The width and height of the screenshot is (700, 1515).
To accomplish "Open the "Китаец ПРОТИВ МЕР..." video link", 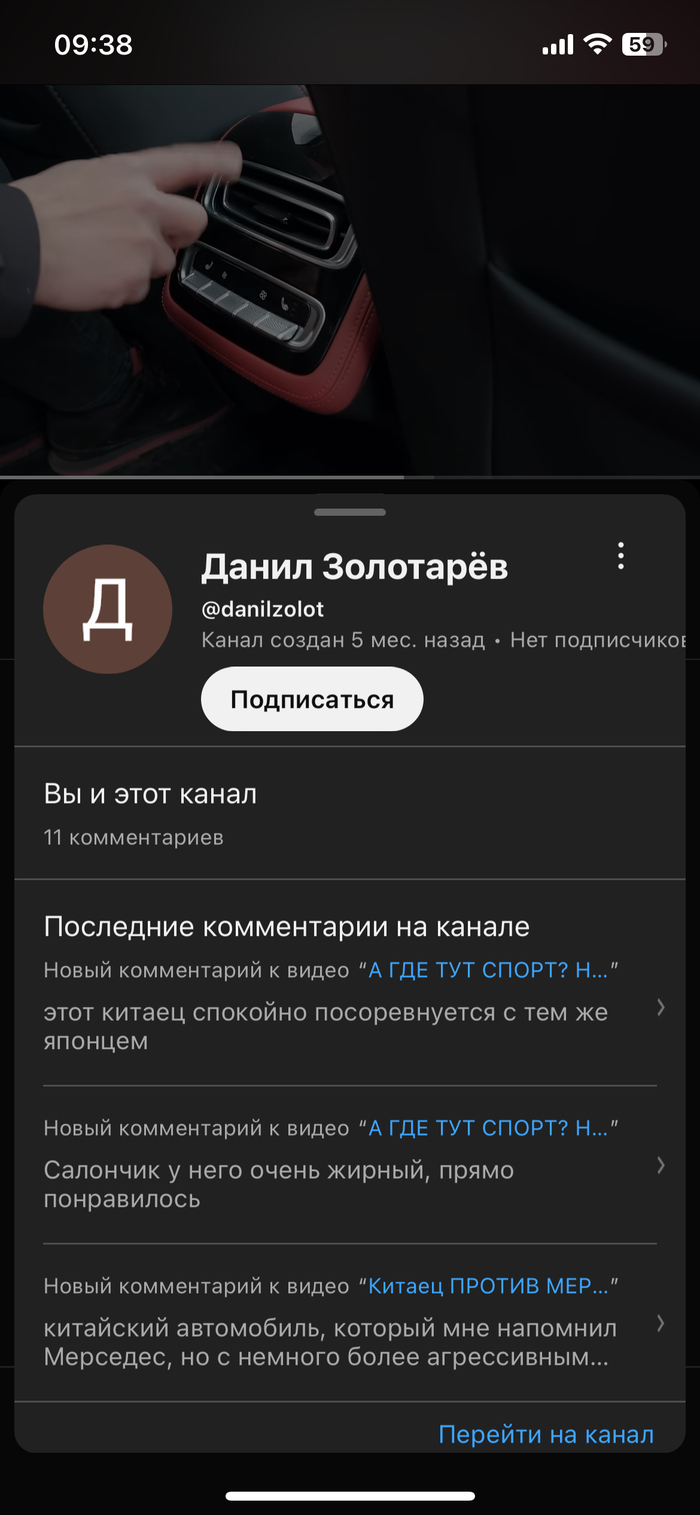I will point(488,1286).
